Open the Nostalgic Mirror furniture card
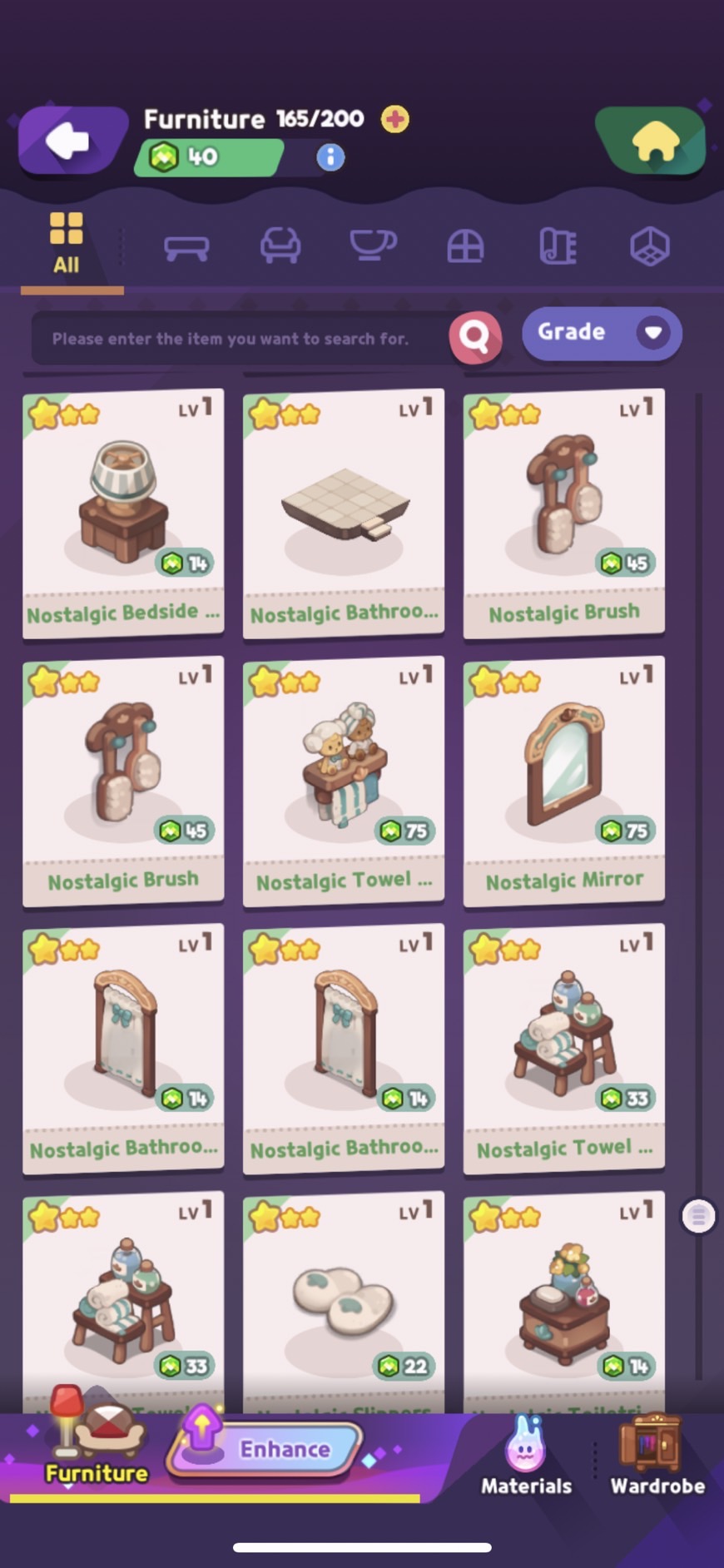 pyautogui.click(x=564, y=780)
